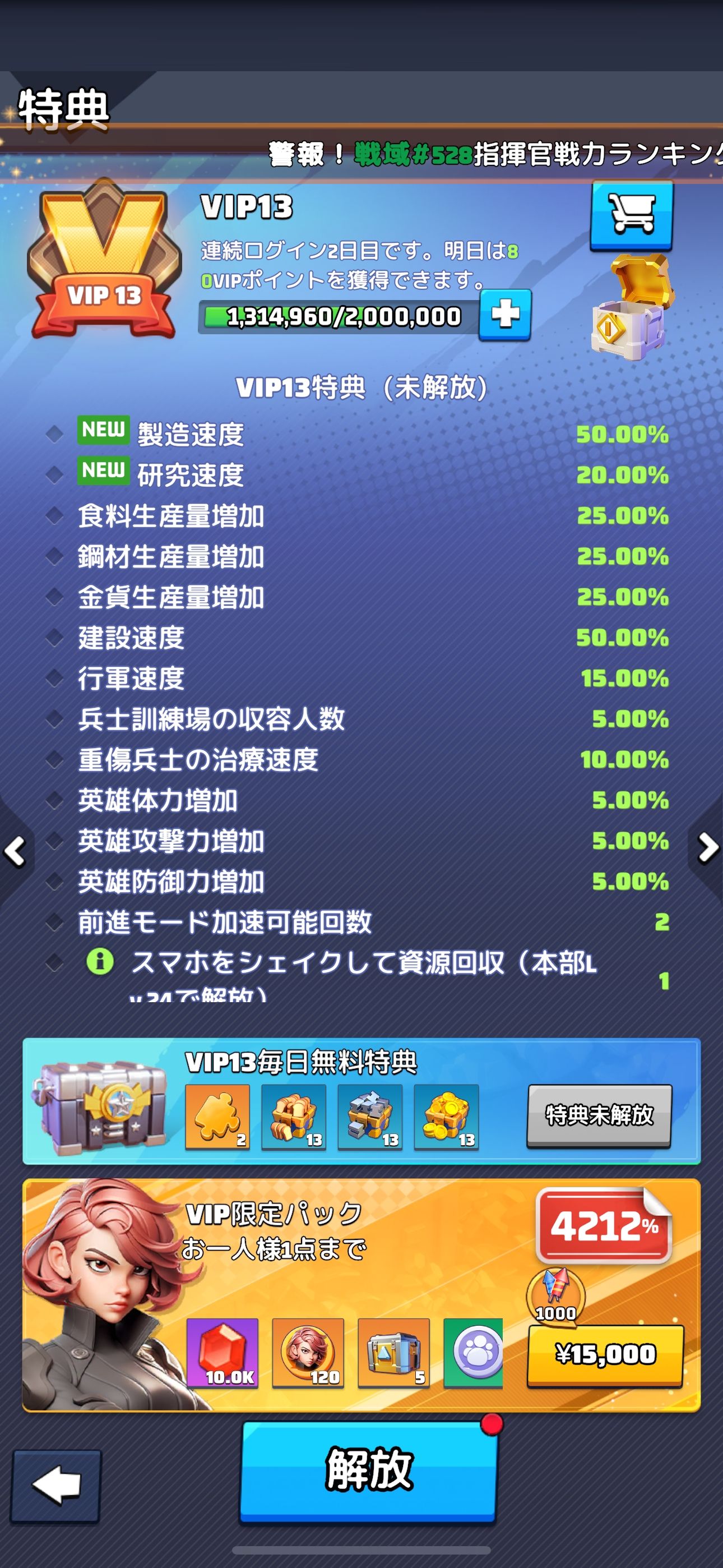The width and height of the screenshot is (723, 1568).
Task: View the puzzle piece daily reward
Action: (x=217, y=1117)
